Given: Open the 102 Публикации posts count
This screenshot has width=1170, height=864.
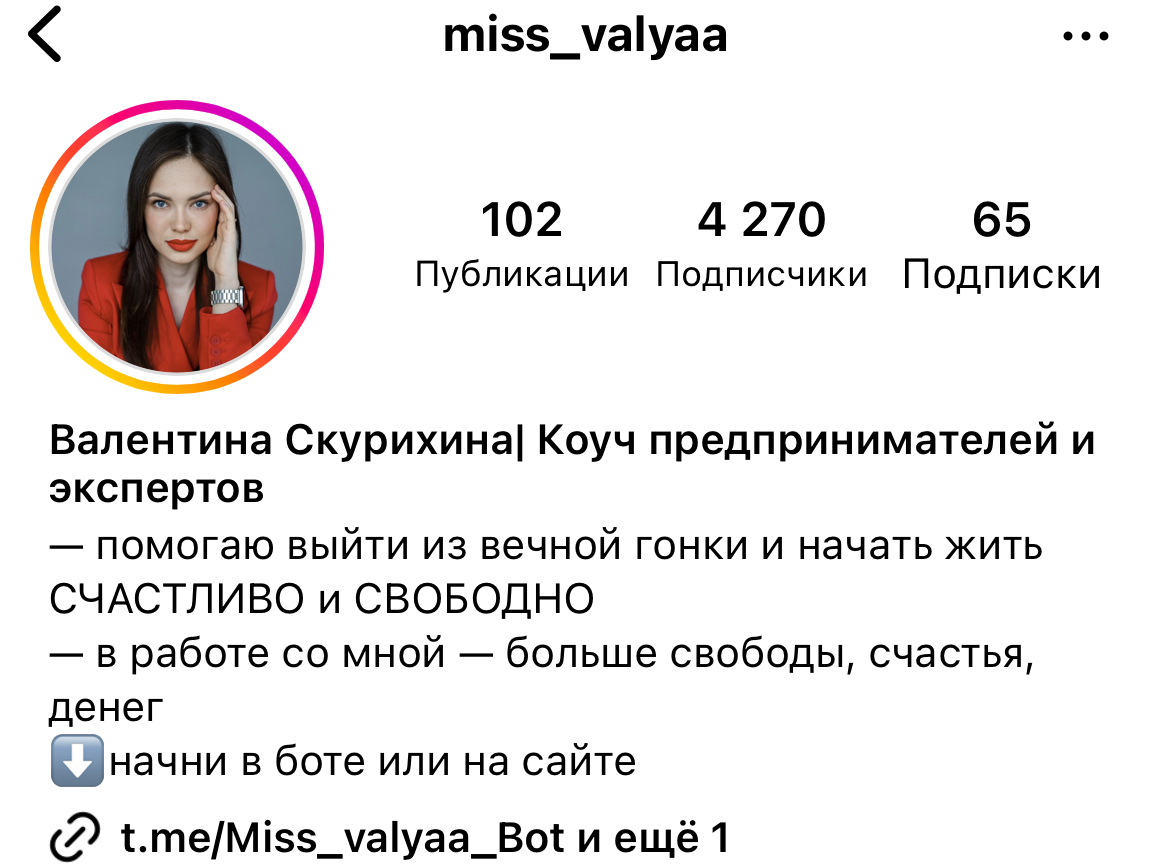Looking at the screenshot, I should pyautogui.click(x=522, y=244).
